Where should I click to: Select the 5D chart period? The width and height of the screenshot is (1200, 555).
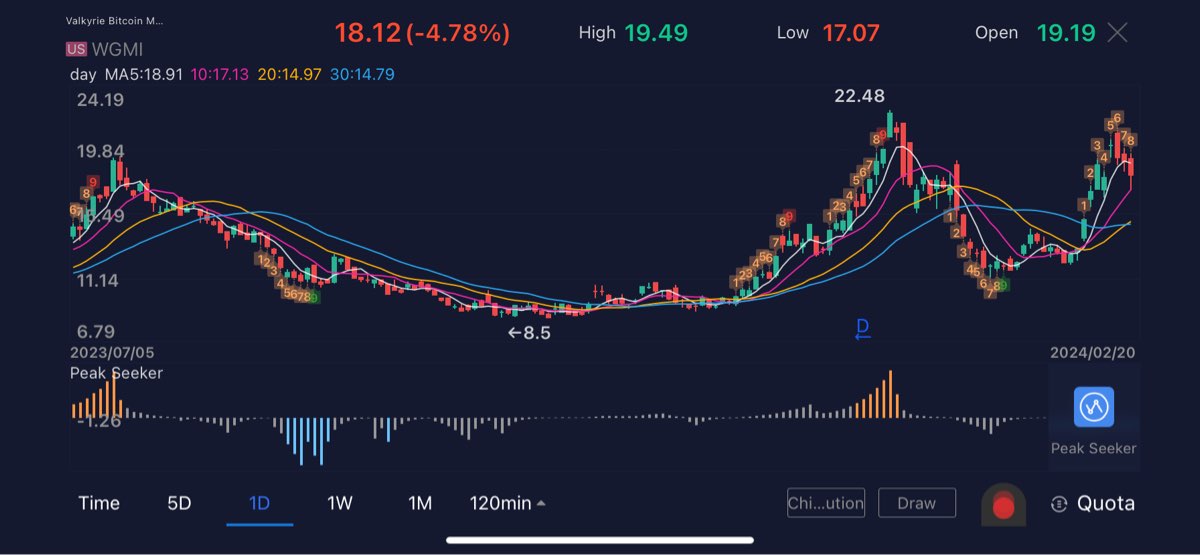[179, 503]
